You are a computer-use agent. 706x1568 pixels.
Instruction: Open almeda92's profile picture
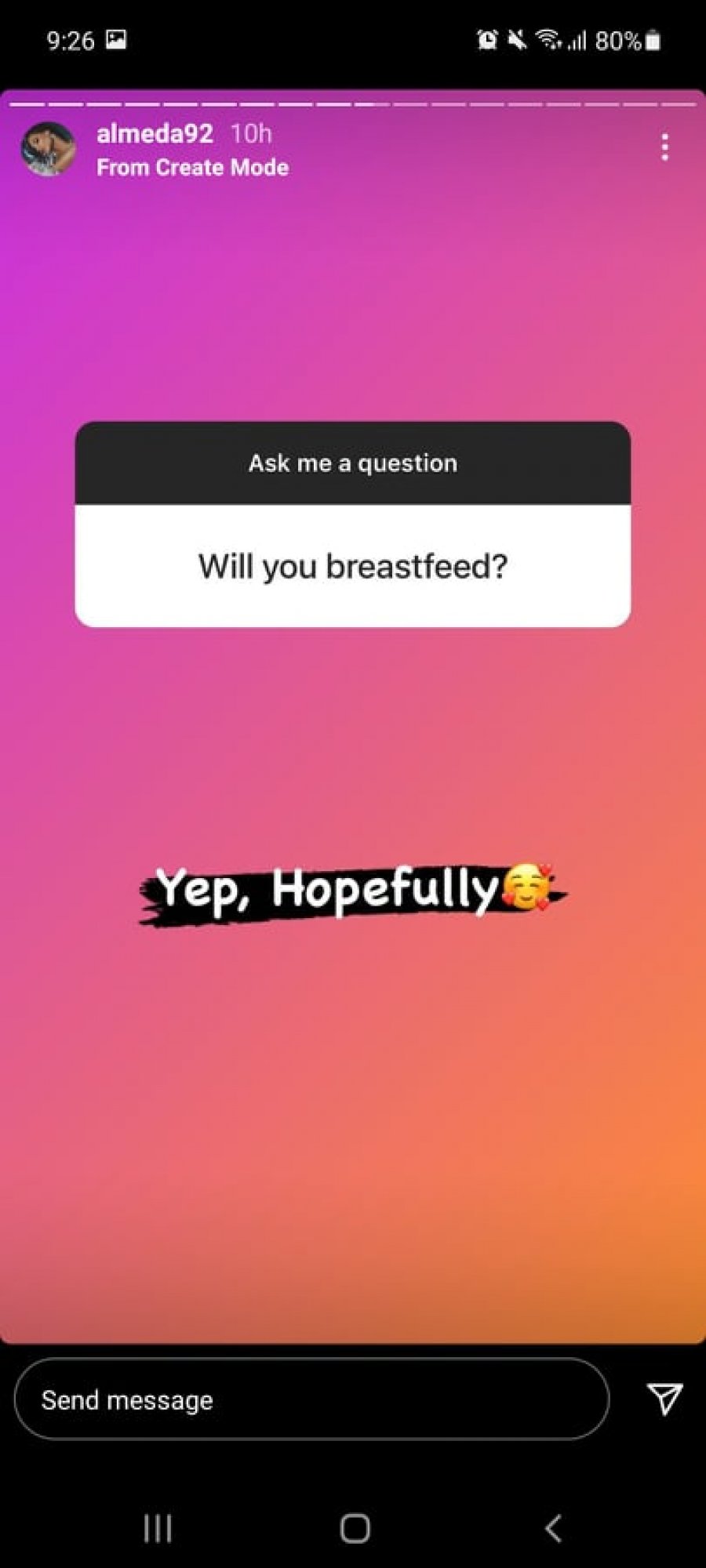[x=48, y=149]
